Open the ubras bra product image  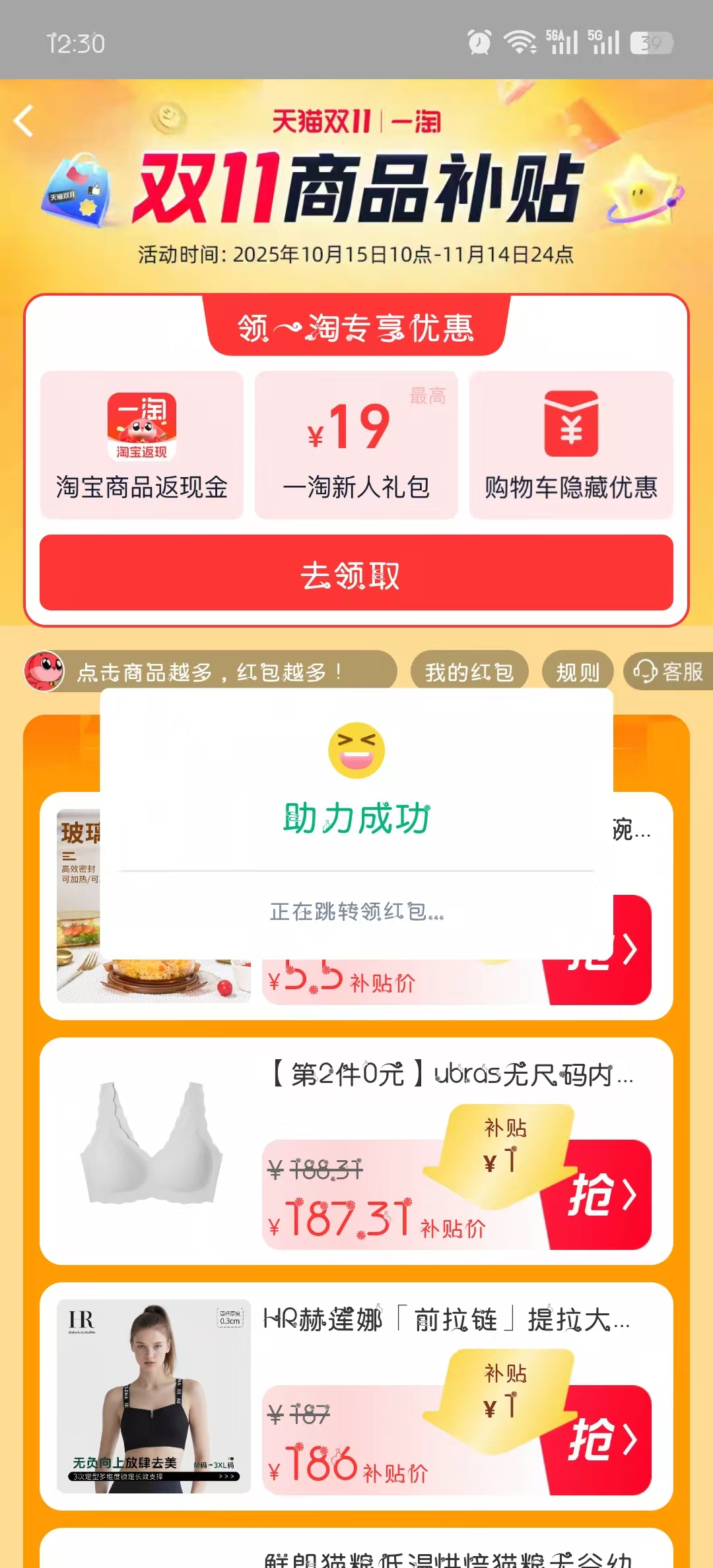(154, 1151)
